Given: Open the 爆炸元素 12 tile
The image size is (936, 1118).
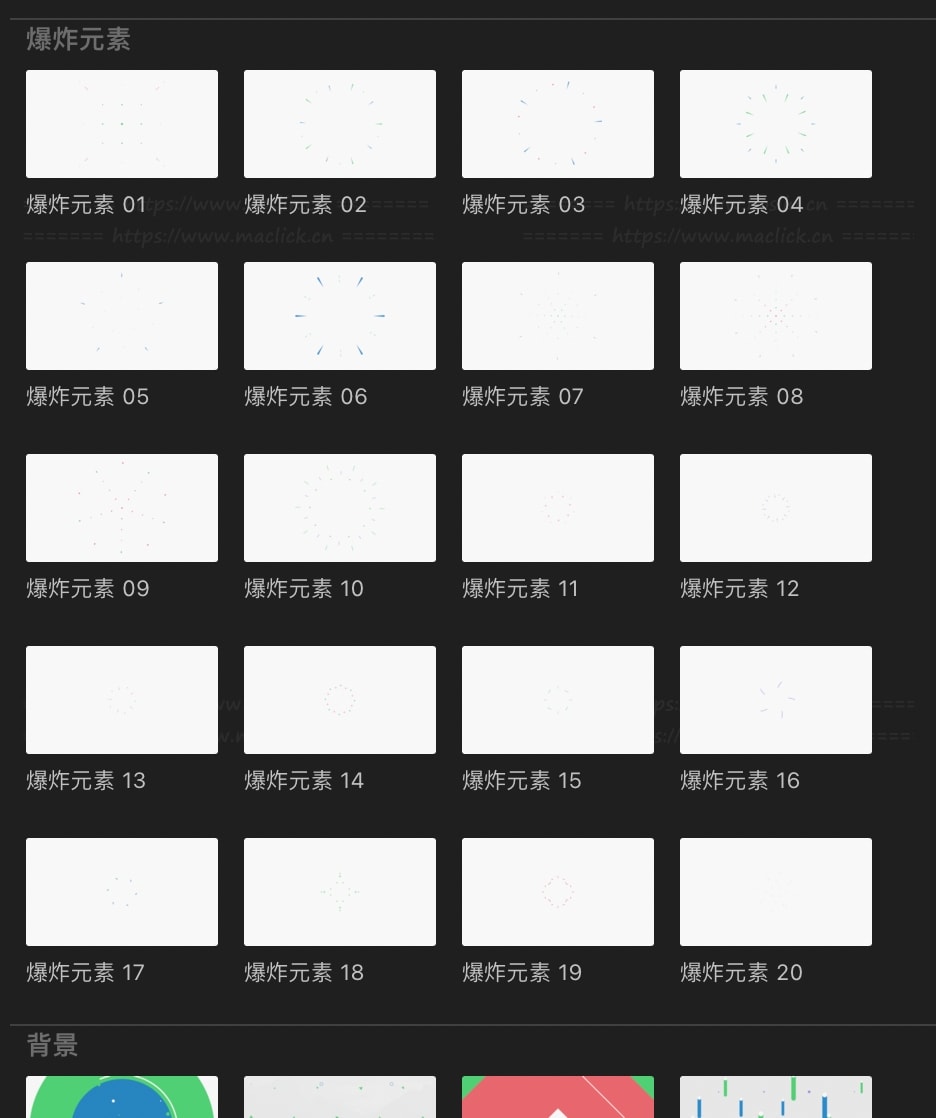Looking at the screenshot, I should [x=776, y=508].
